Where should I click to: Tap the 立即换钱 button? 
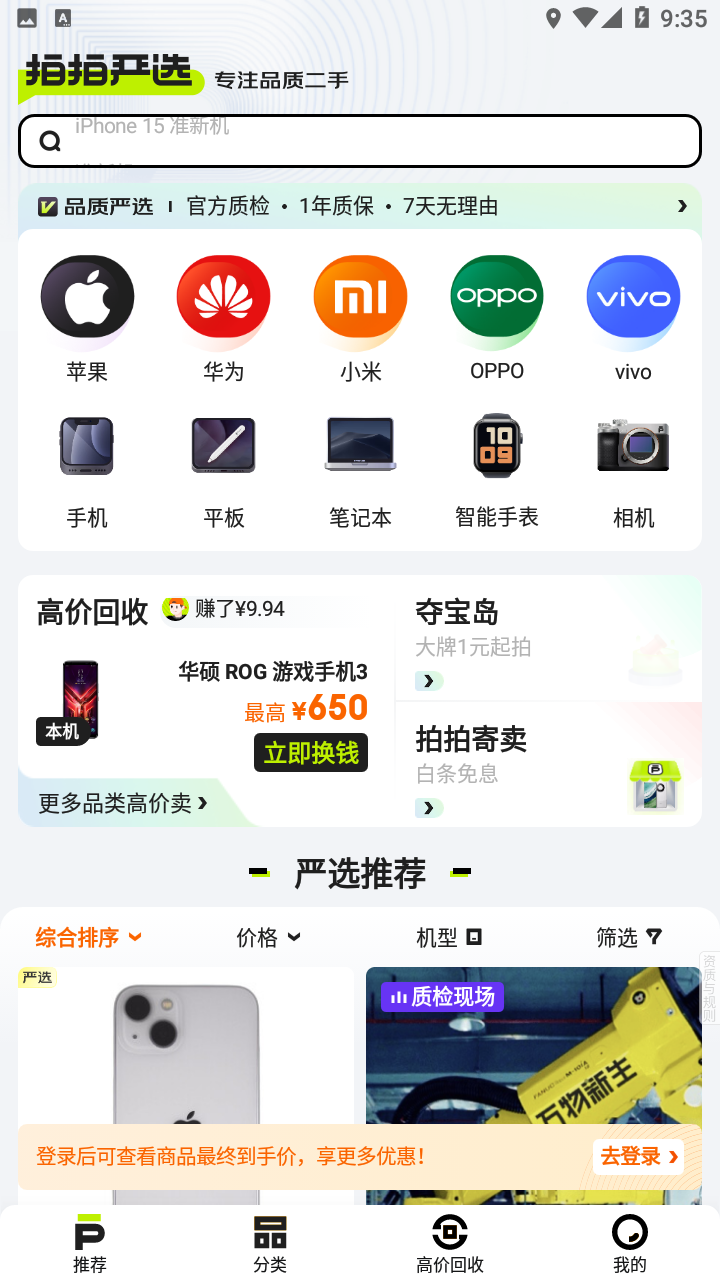311,753
